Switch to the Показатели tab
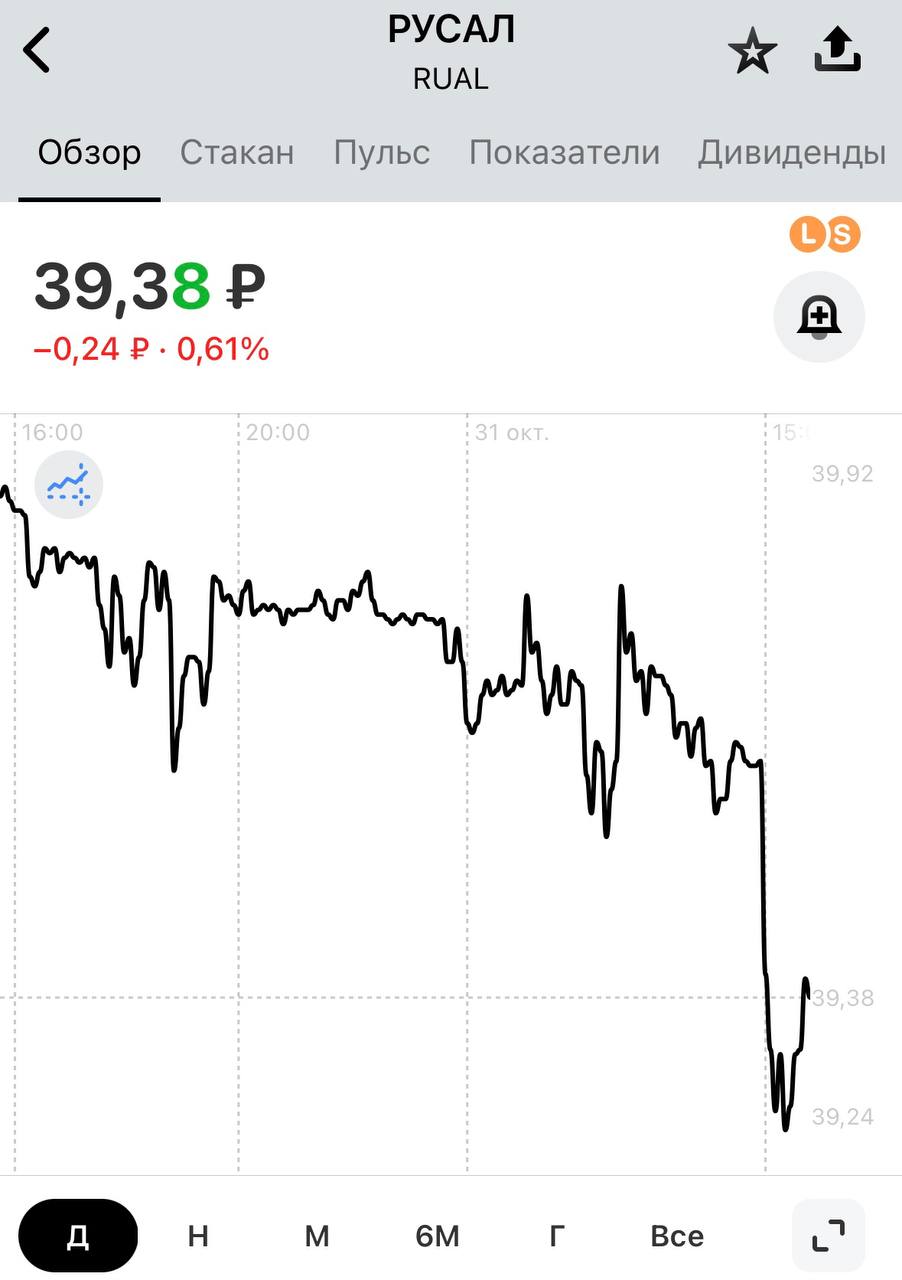This screenshot has width=902, height=1280. click(564, 153)
